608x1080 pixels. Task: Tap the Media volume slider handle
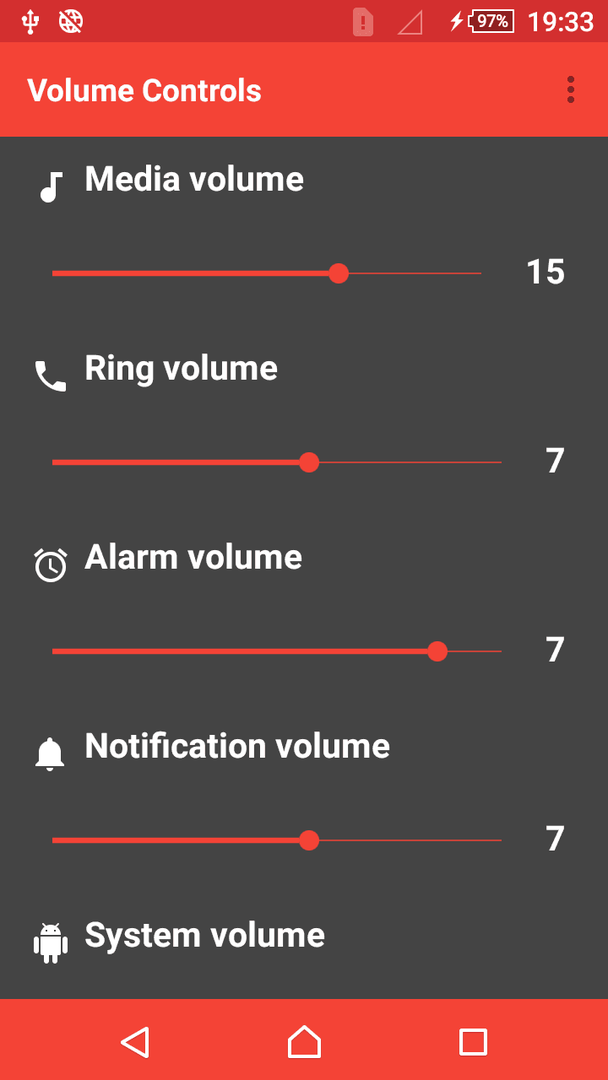tap(338, 273)
